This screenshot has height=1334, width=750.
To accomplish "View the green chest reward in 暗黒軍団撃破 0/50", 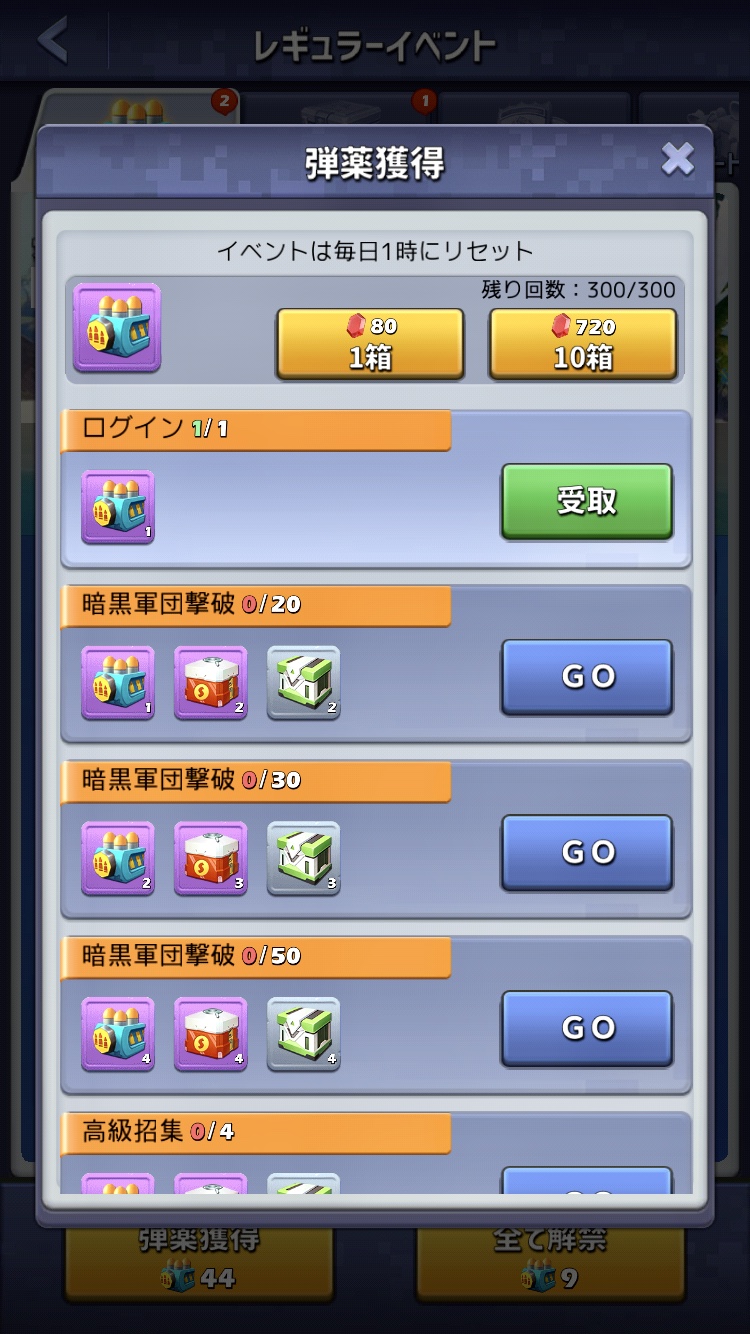I will 304,1035.
